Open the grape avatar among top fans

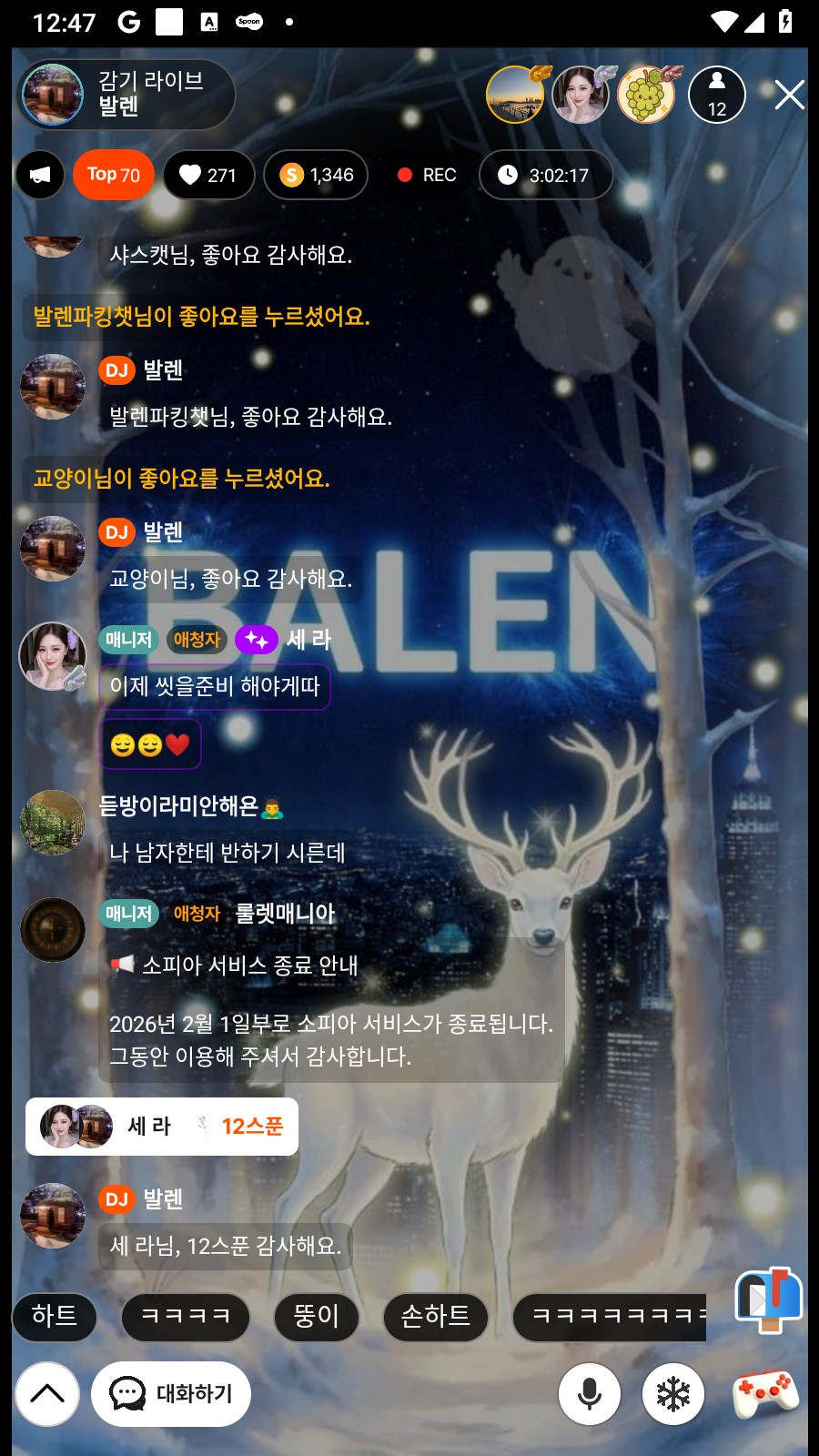pyautogui.click(x=646, y=95)
